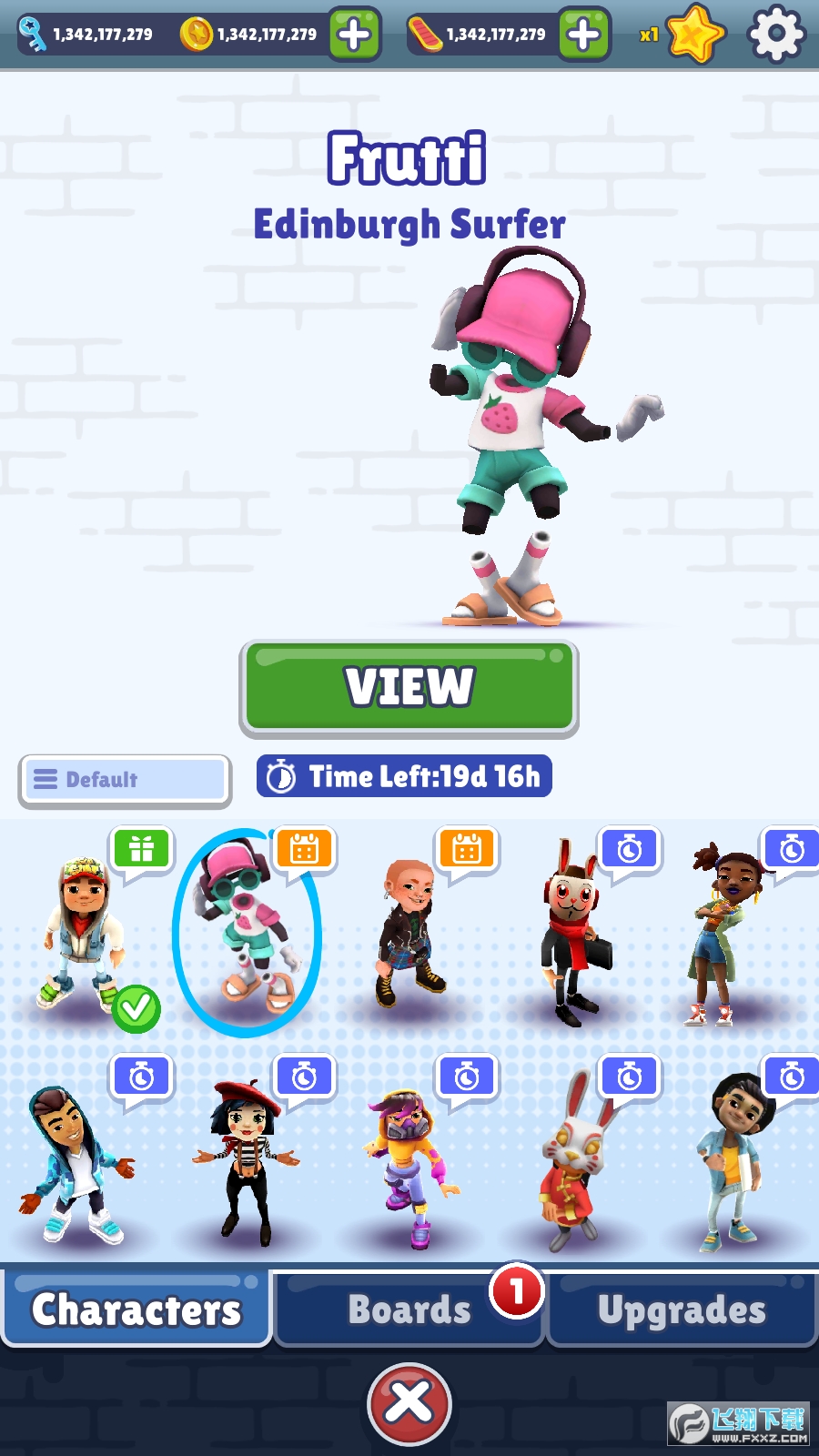Tap the star score multiplier
The height and width of the screenshot is (1456, 819).
click(693, 35)
